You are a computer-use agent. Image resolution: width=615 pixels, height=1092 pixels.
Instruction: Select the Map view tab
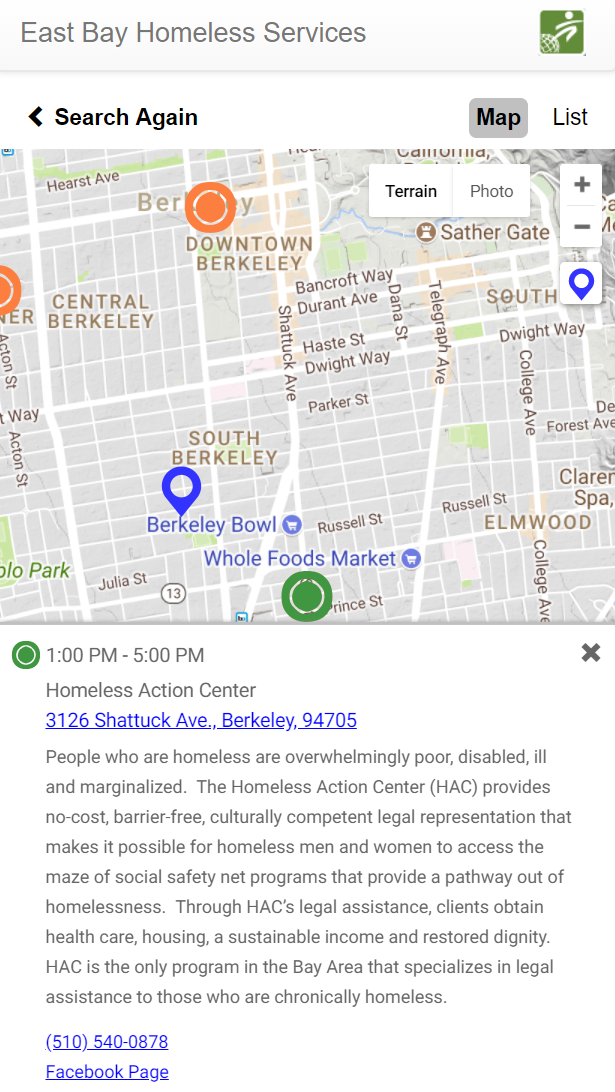pyautogui.click(x=498, y=118)
